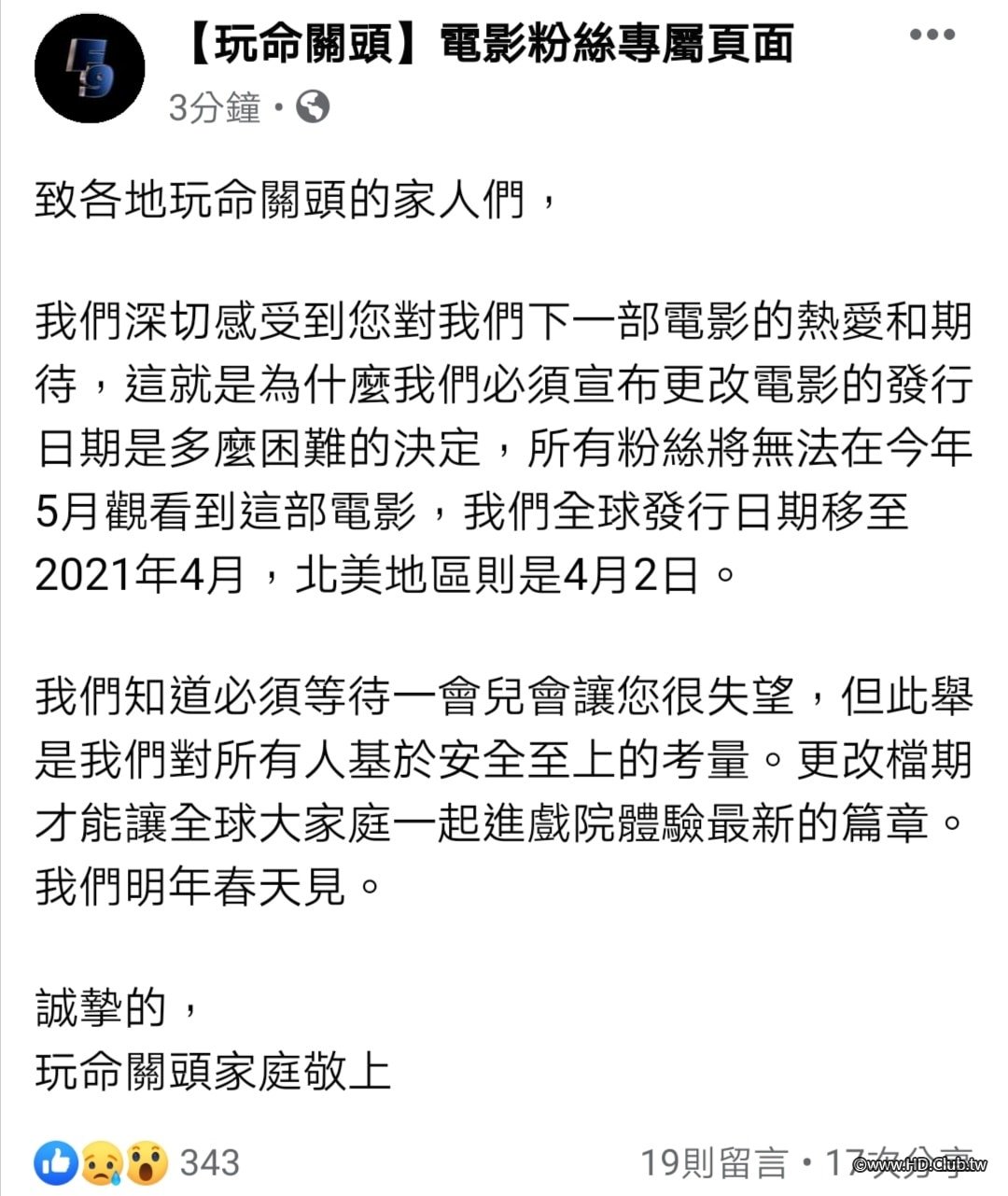Open the post's three-dot overflow menu
The image size is (1008, 1196).
tap(931, 35)
